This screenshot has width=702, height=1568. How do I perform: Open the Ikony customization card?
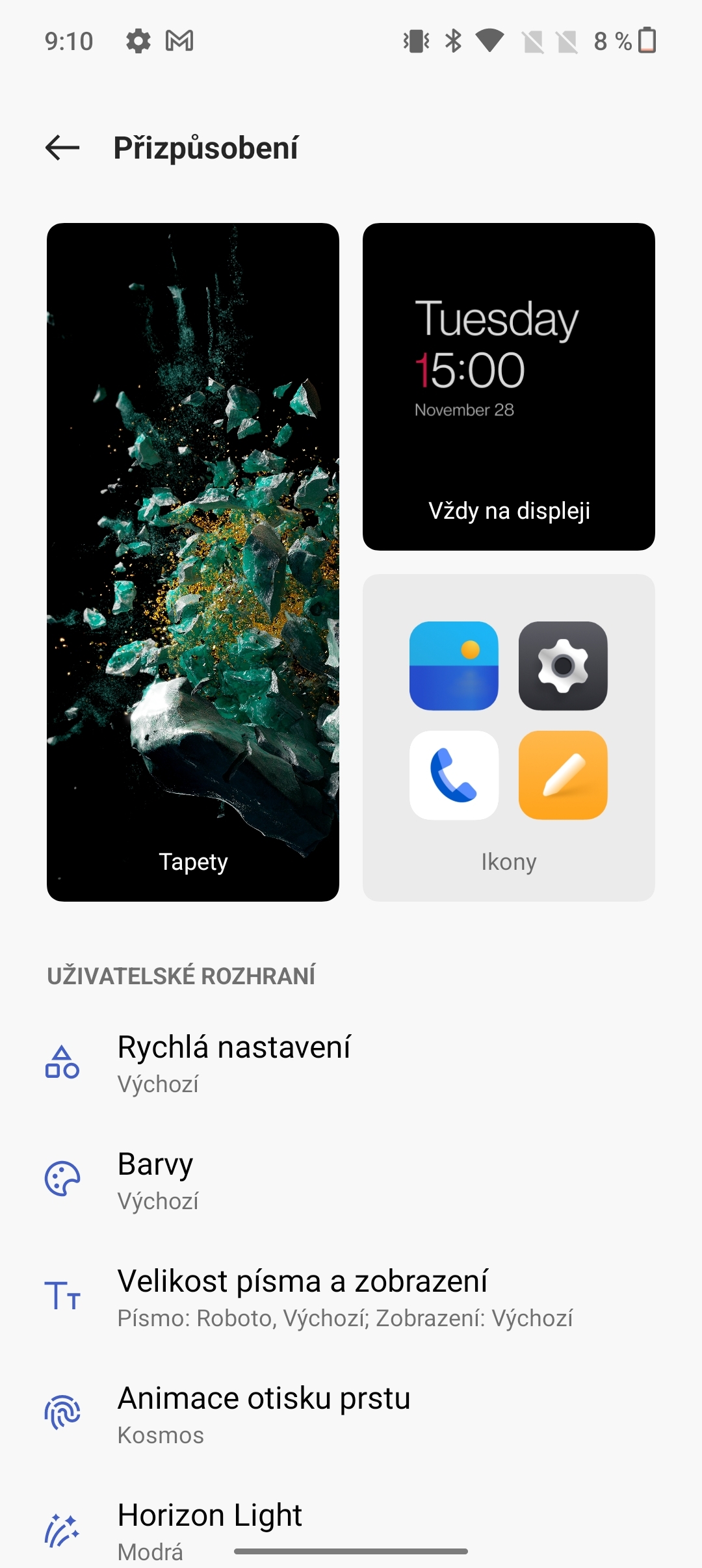coord(508,735)
